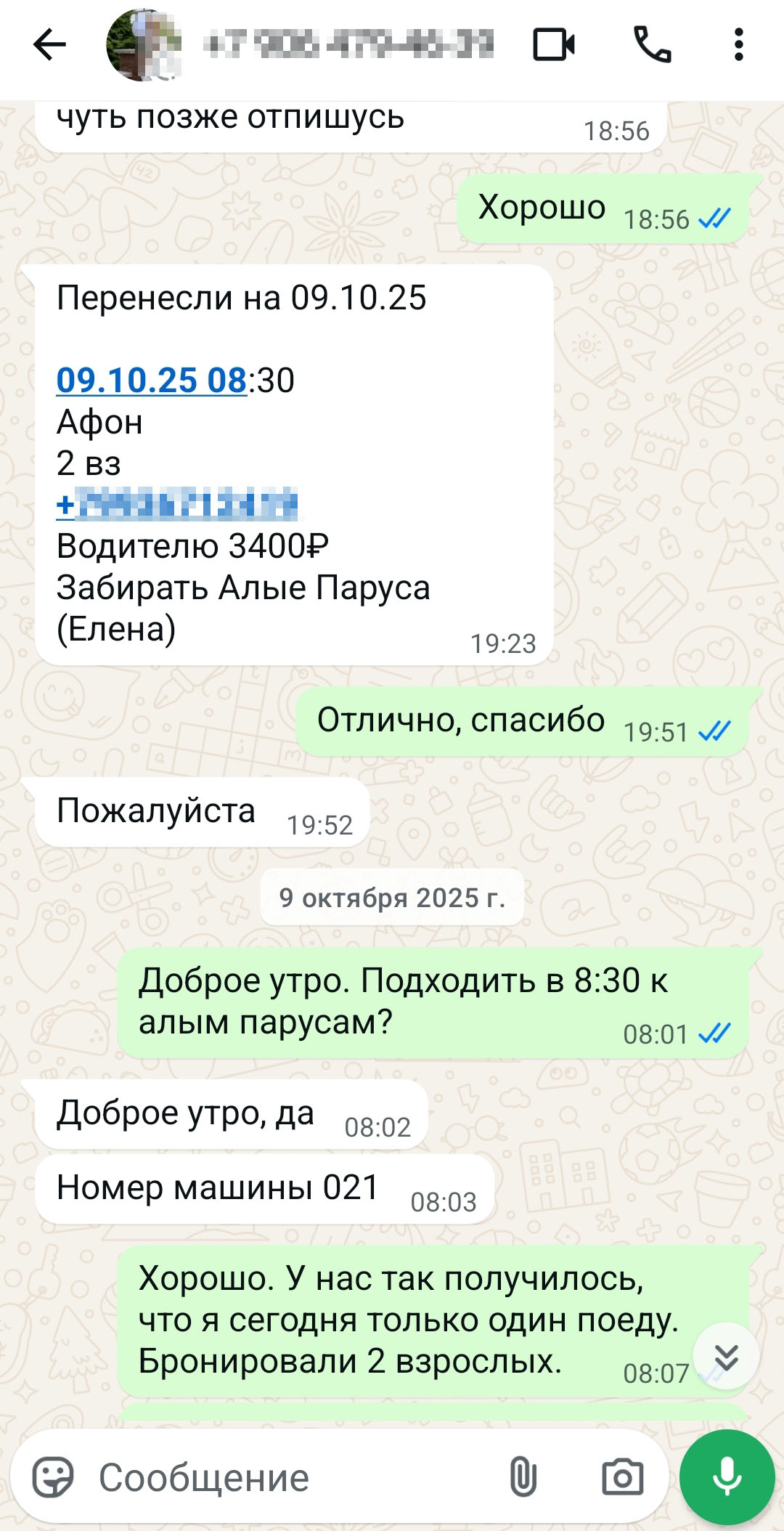Open the 09.10.25 08 date link
This screenshot has height=1531, width=784.
(152, 381)
